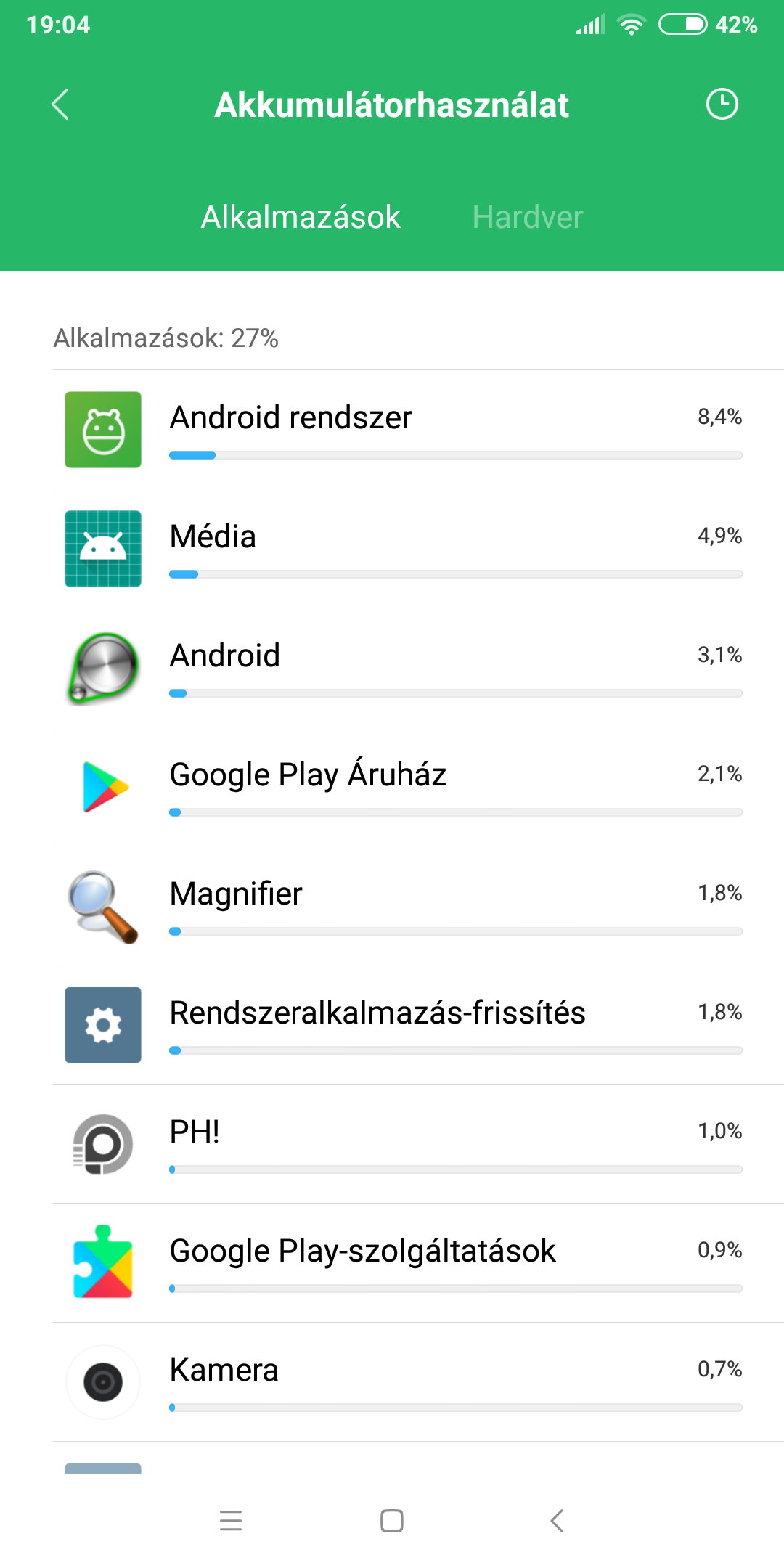The image size is (784, 1568).
Task: Go back from Akkumulátorhasználat screen
Action: (61, 105)
